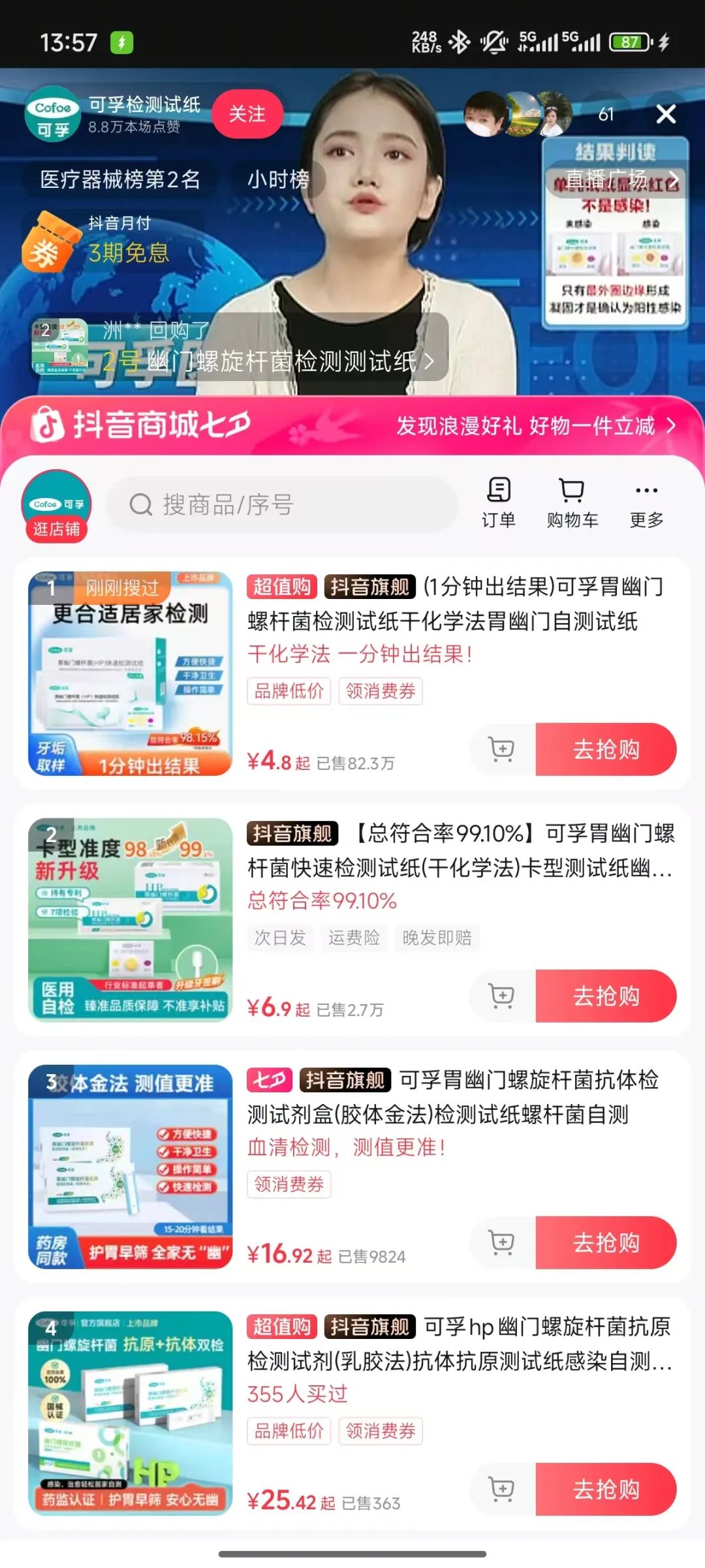Add the ¥6.9 item to cart
Screen dimensions: 705x1568
pos(502,996)
